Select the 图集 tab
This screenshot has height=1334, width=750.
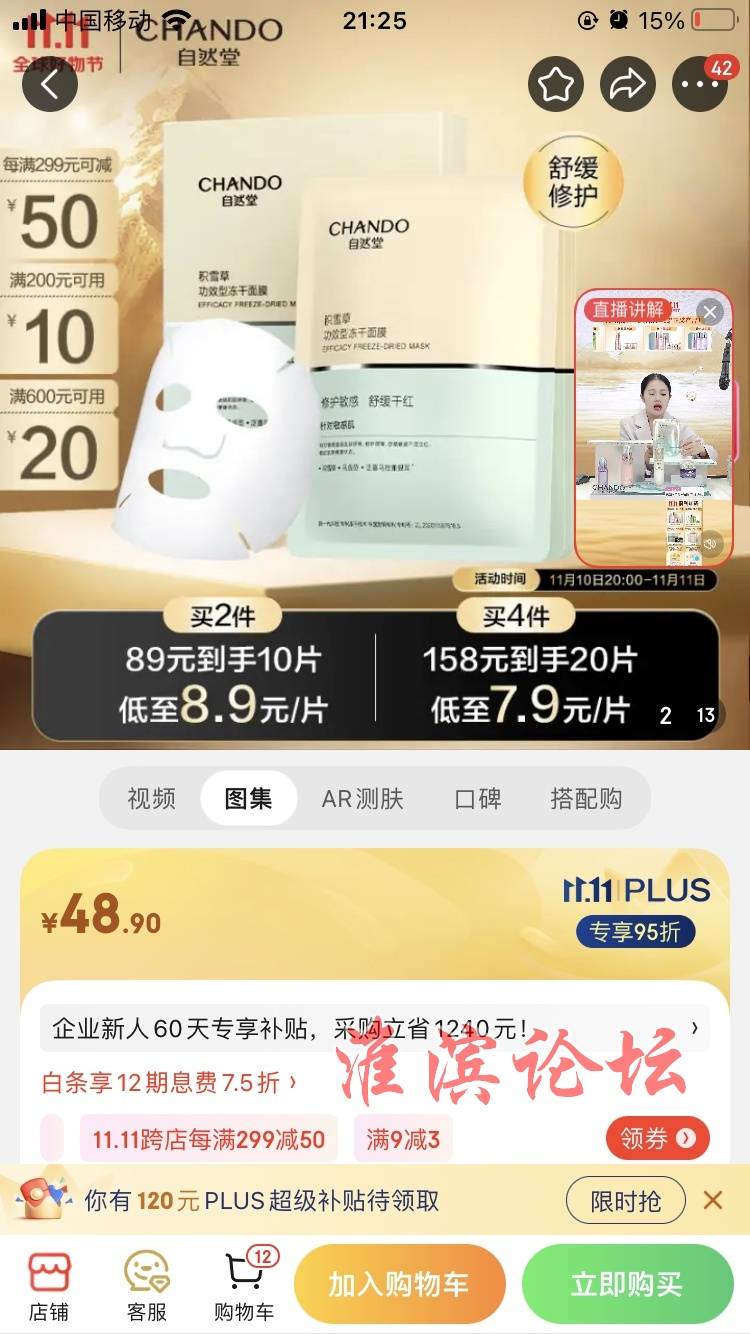pyautogui.click(x=248, y=799)
